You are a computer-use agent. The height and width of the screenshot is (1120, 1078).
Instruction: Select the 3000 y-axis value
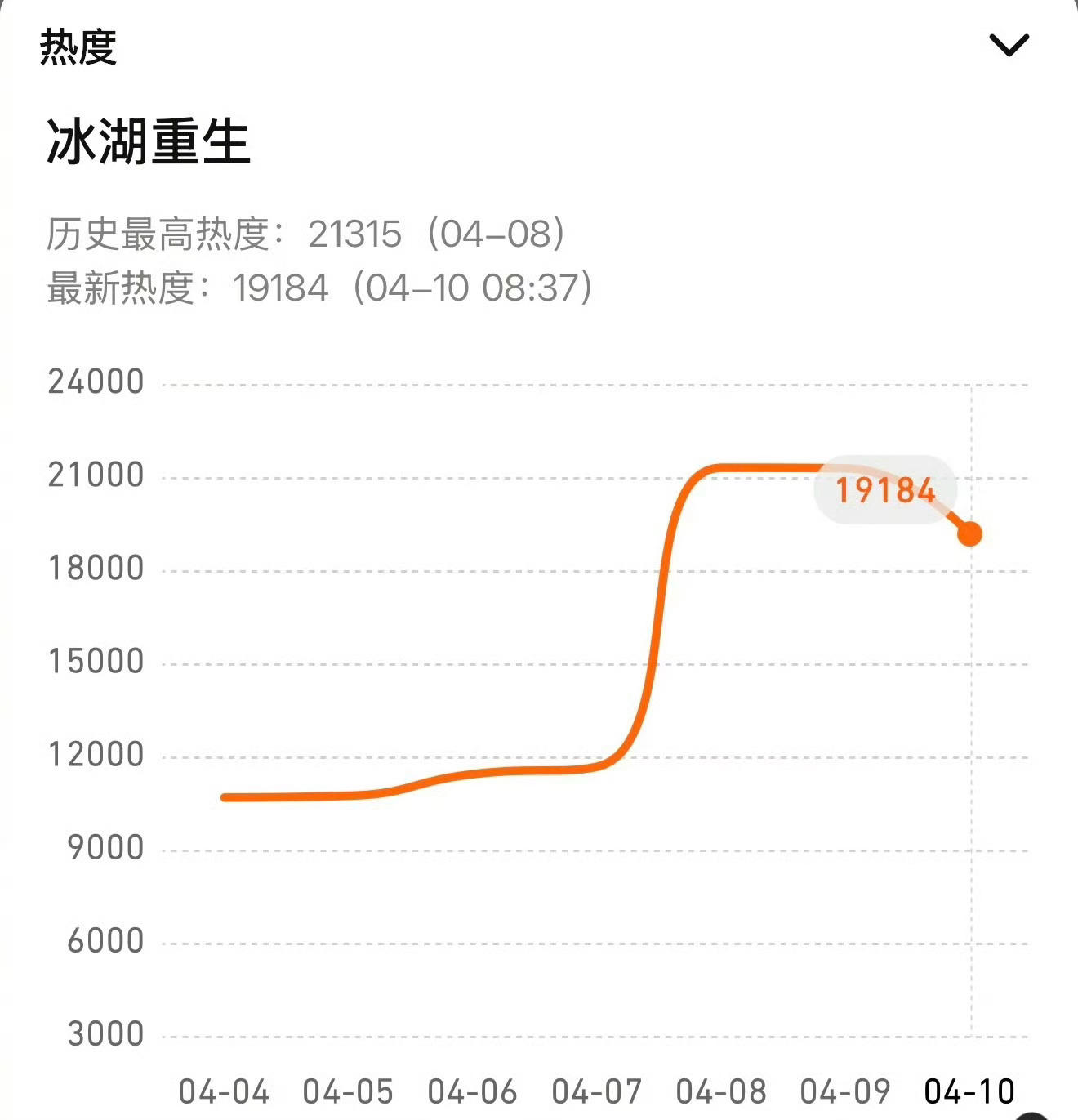103,1033
